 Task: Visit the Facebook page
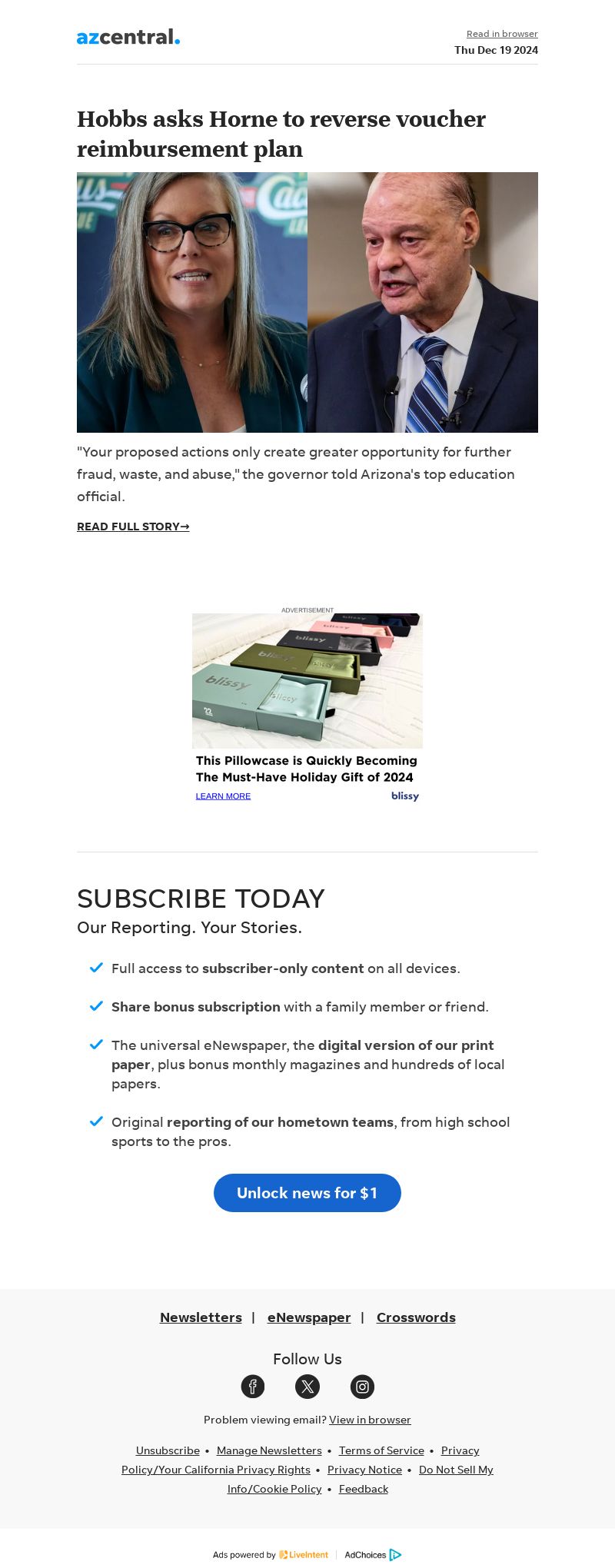[253, 1387]
